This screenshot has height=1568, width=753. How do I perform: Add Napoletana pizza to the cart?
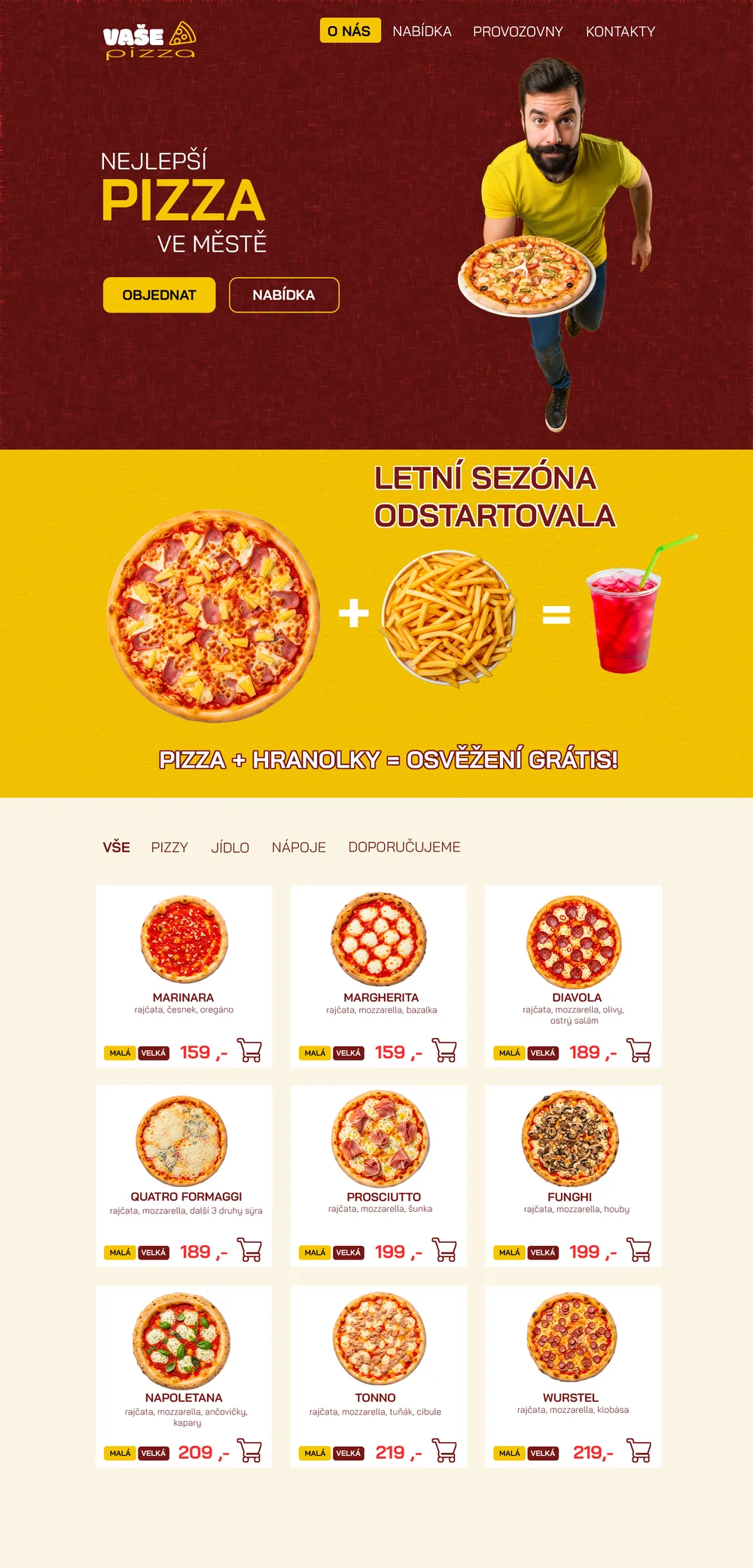249,1451
